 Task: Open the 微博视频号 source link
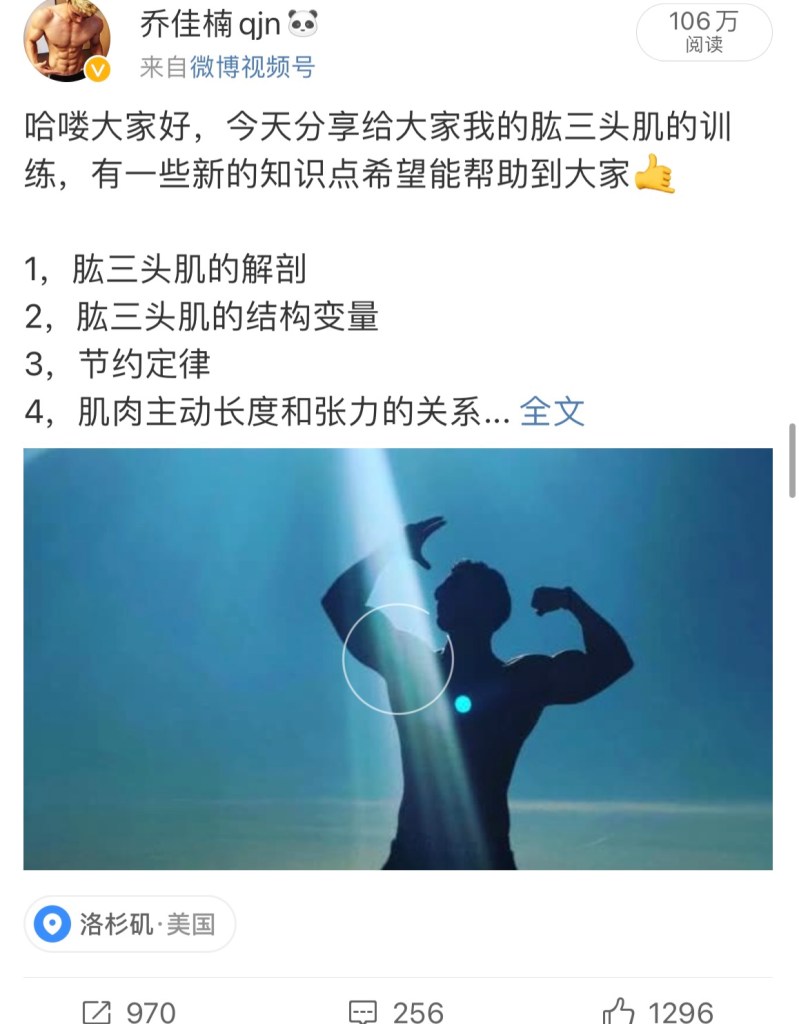[x=252, y=67]
